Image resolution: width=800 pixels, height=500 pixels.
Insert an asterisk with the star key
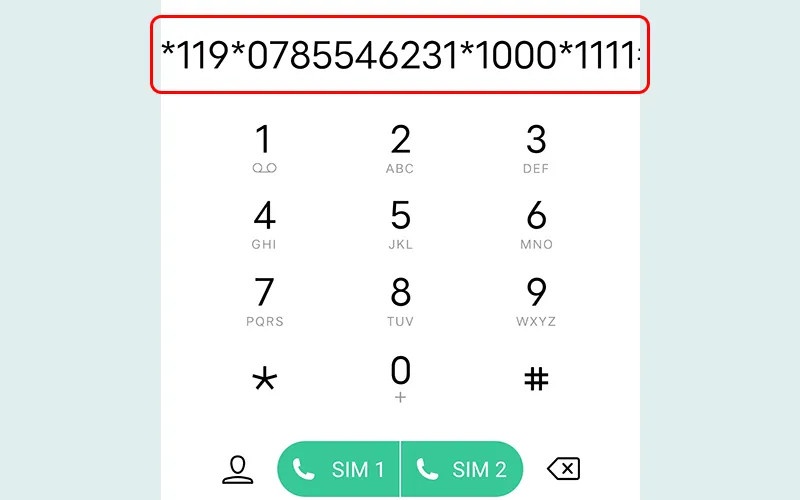point(264,380)
